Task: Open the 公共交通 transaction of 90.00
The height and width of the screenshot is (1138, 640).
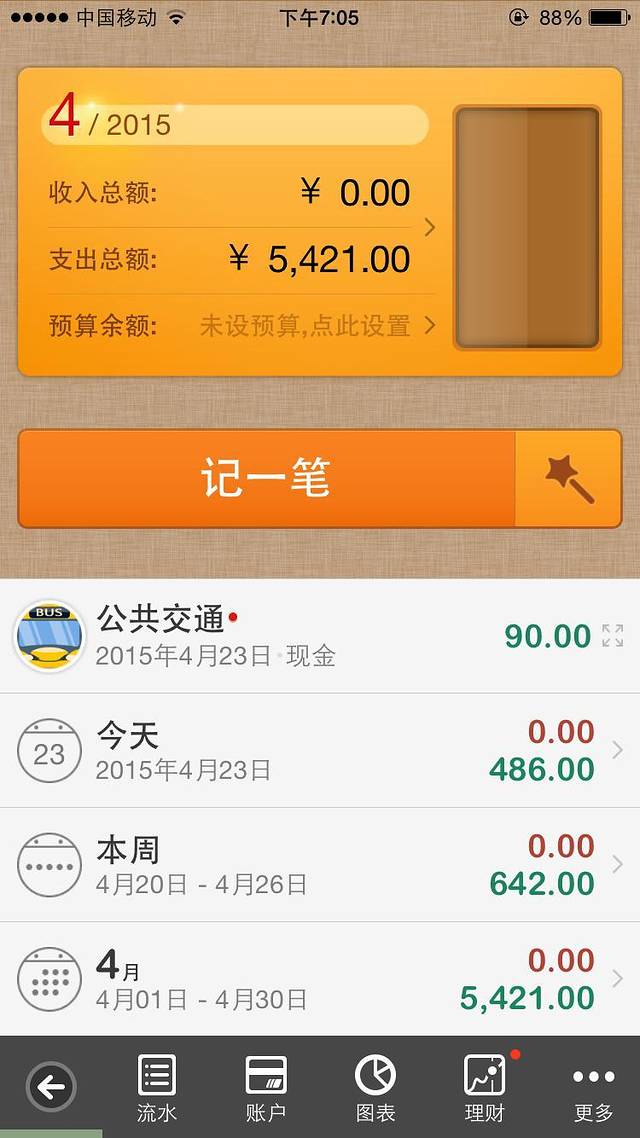Action: coord(300,636)
